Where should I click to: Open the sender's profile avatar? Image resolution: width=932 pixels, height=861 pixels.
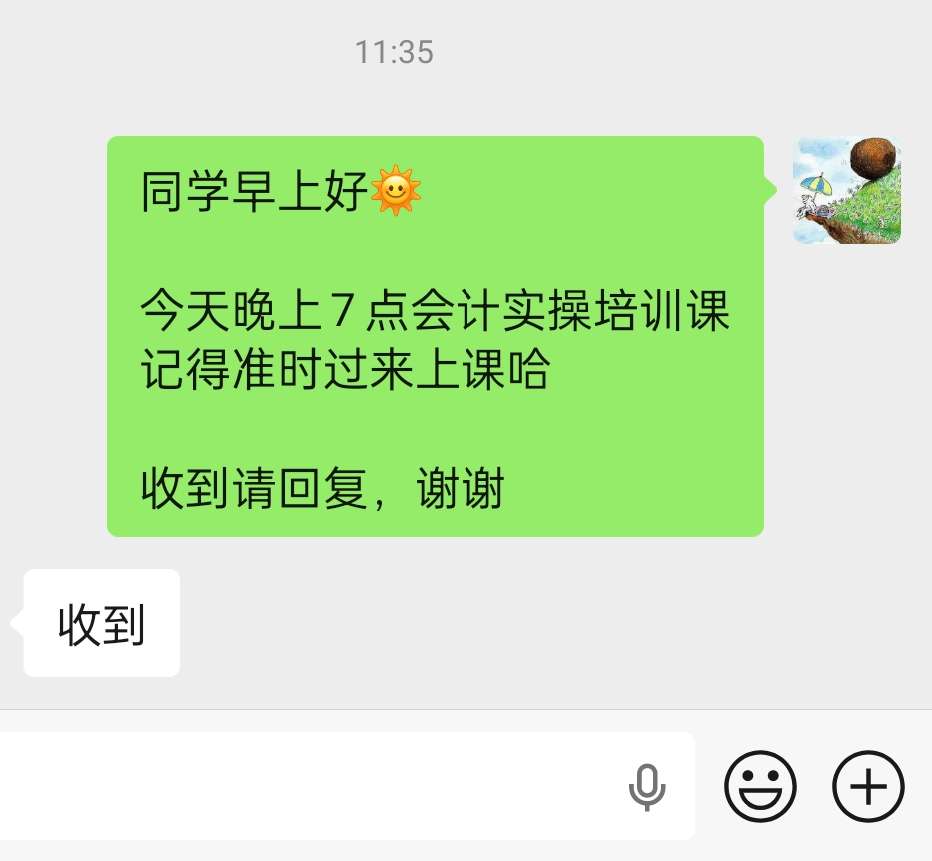[x=847, y=191]
